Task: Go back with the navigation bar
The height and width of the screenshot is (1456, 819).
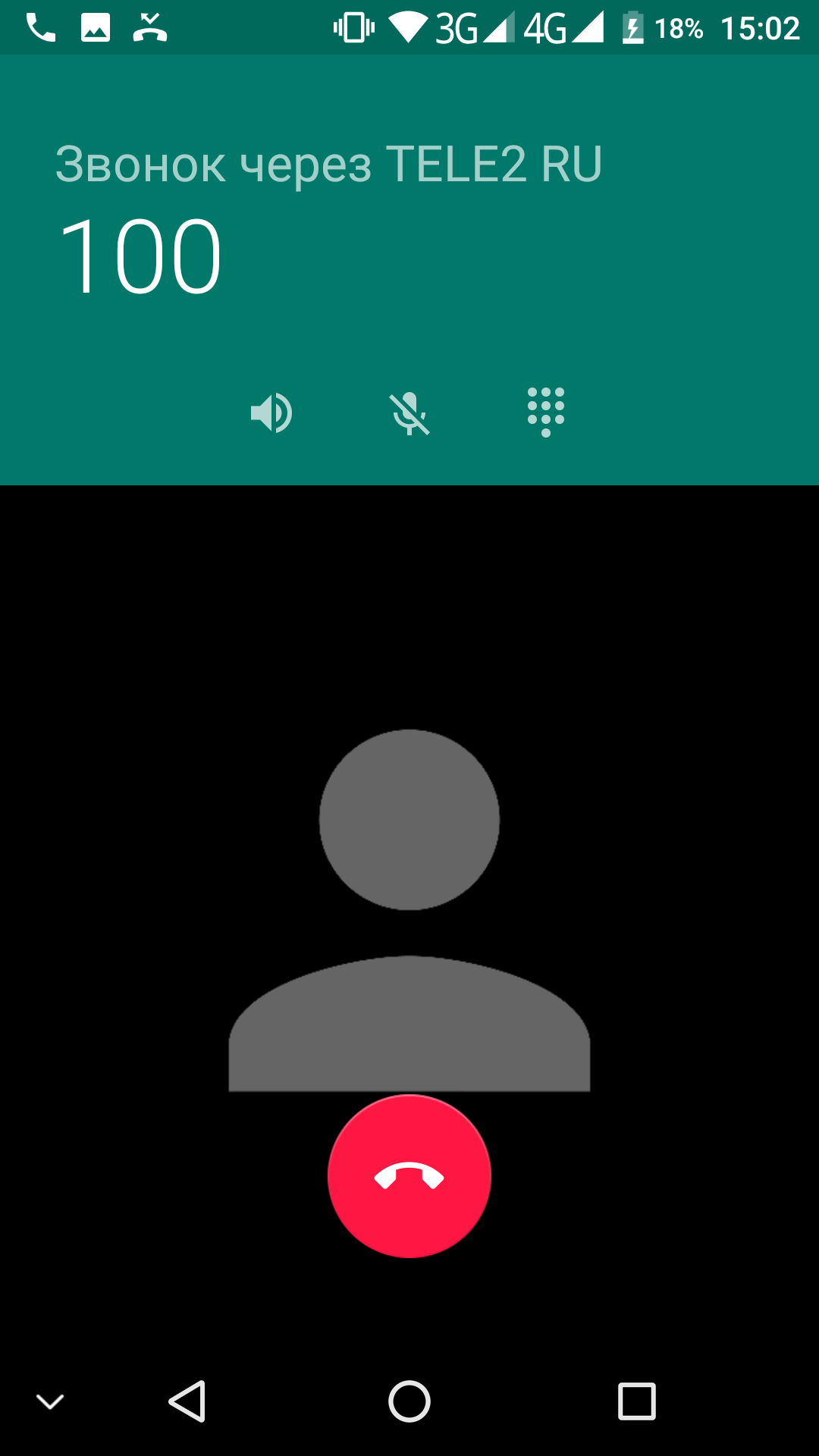Action: pos(187,1401)
